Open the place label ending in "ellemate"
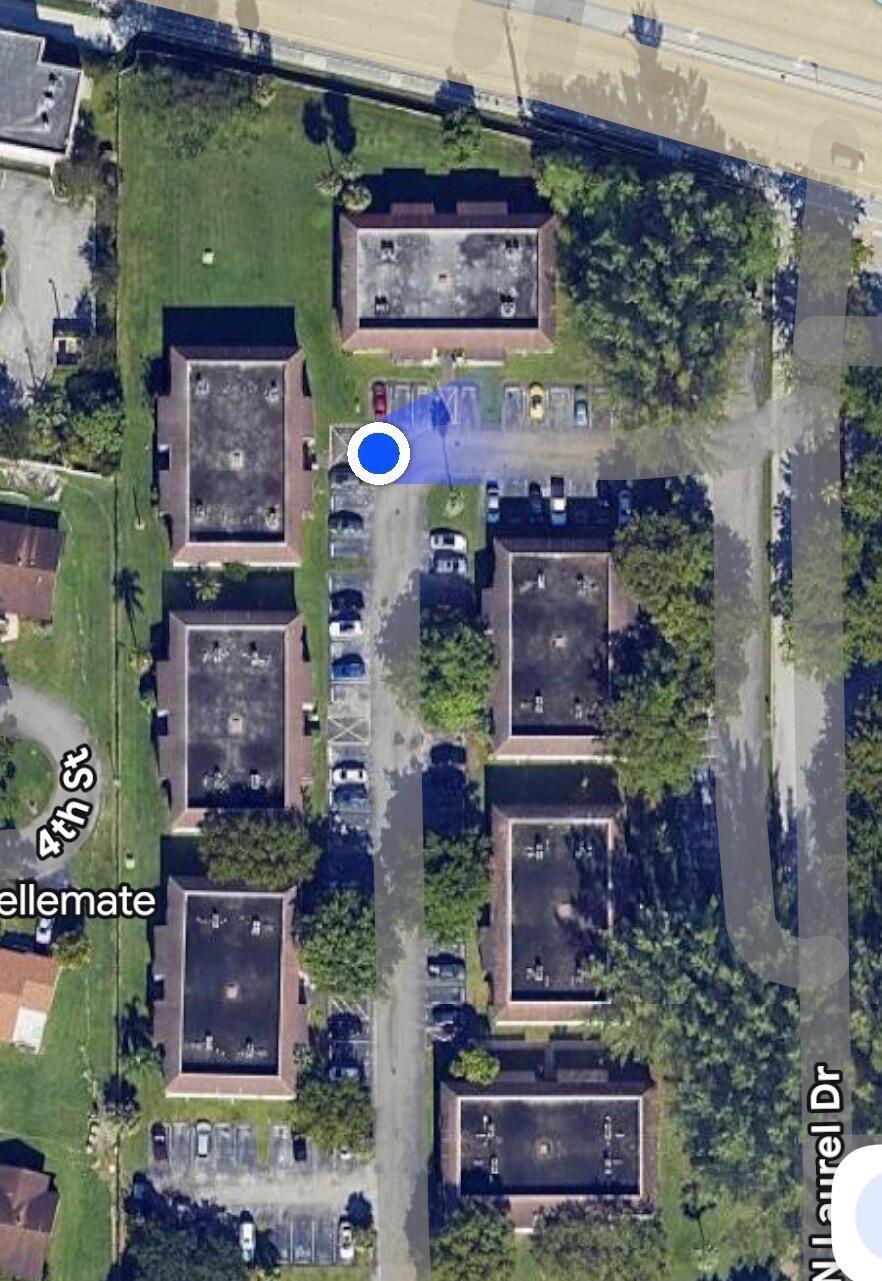The height and width of the screenshot is (1281, 882). (x=78, y=901)
